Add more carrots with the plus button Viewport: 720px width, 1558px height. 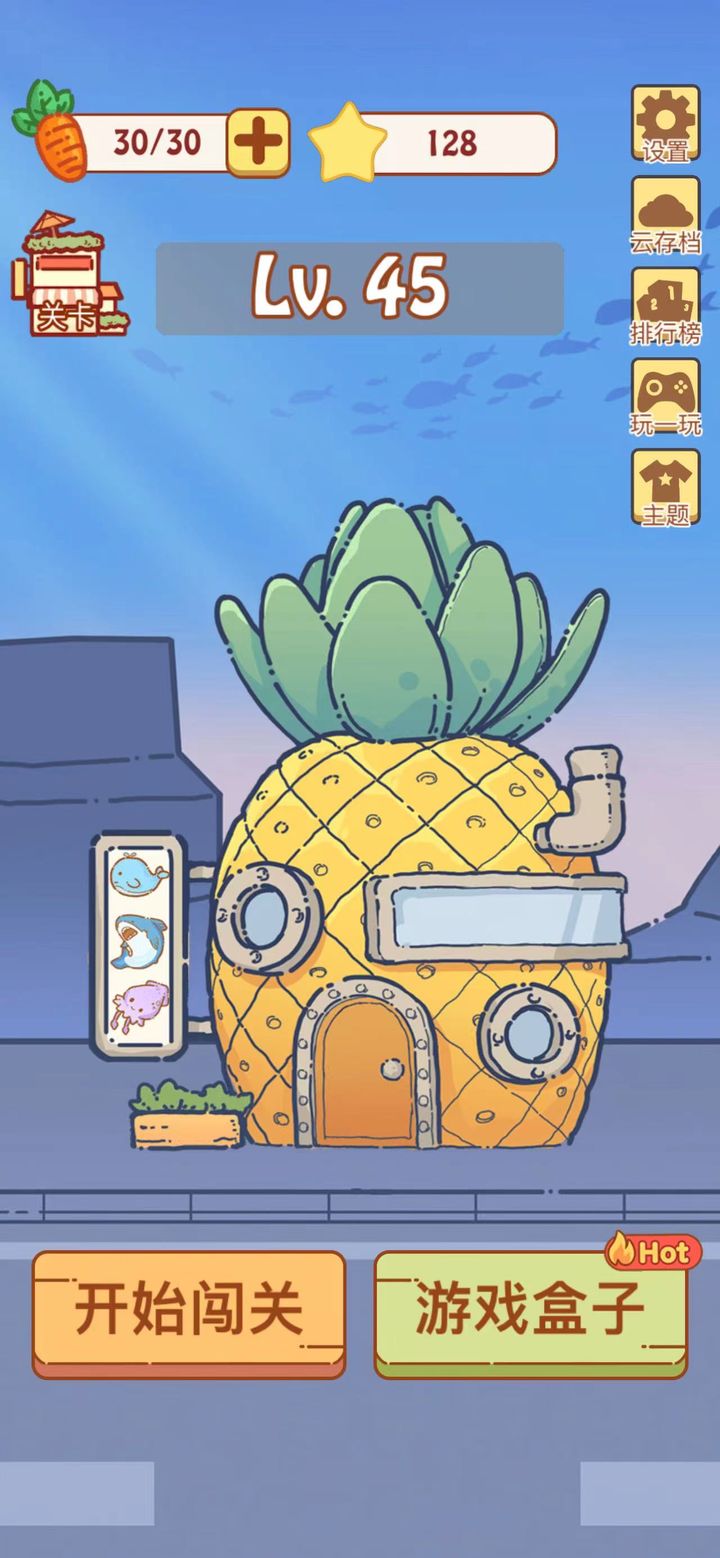[x=258, y=143]
